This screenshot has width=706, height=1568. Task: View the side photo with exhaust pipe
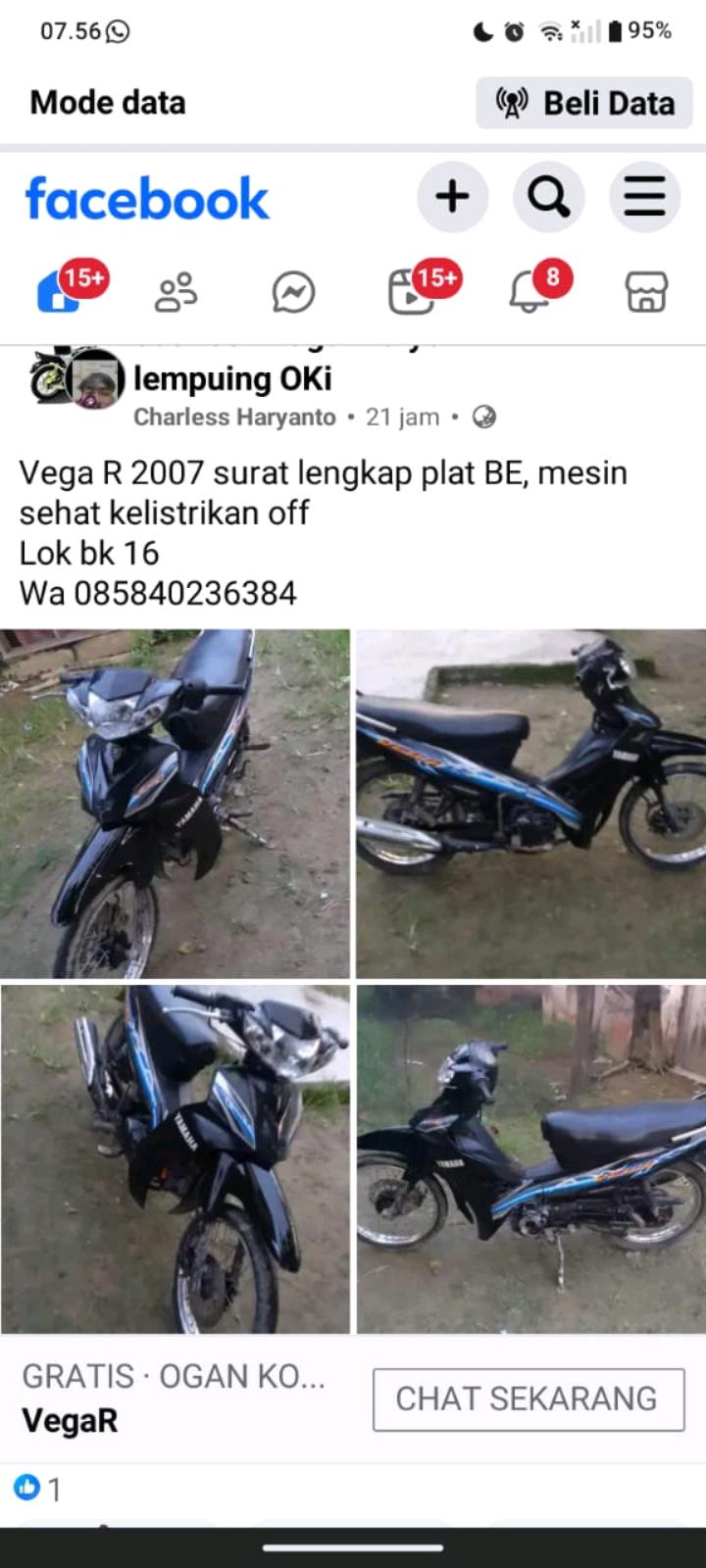(530, 804)
